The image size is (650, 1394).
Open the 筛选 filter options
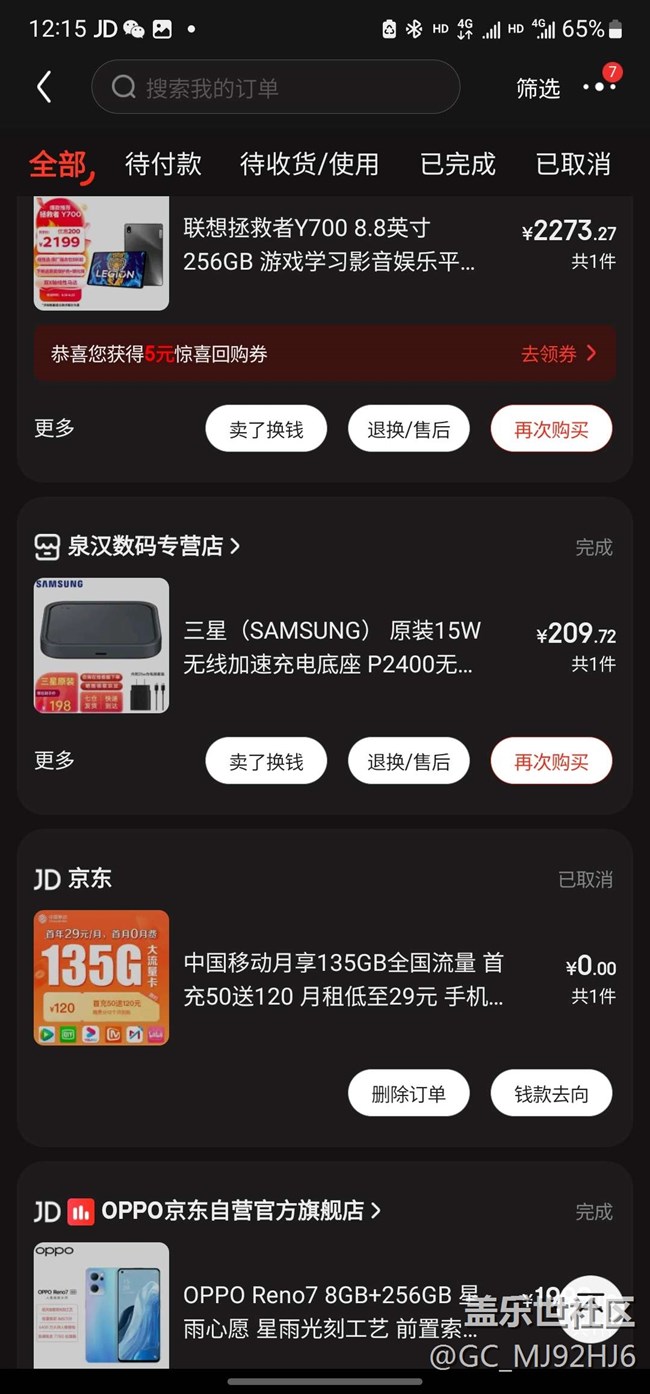537,88
